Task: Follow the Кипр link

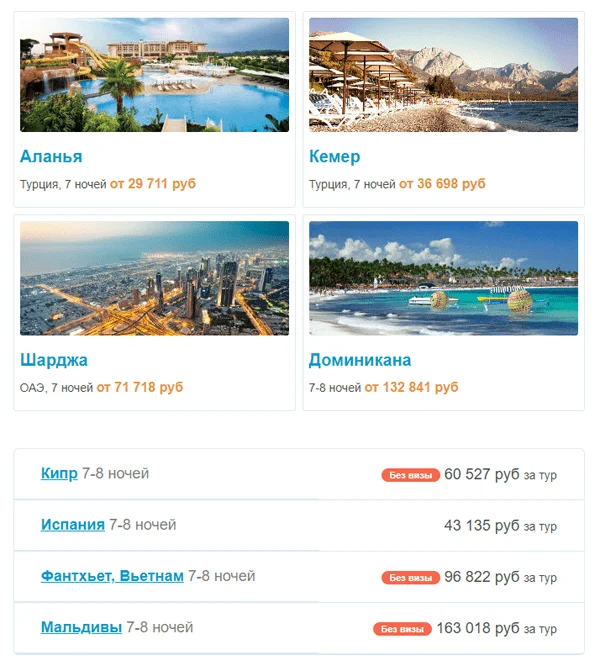Action: coord(59,474)
